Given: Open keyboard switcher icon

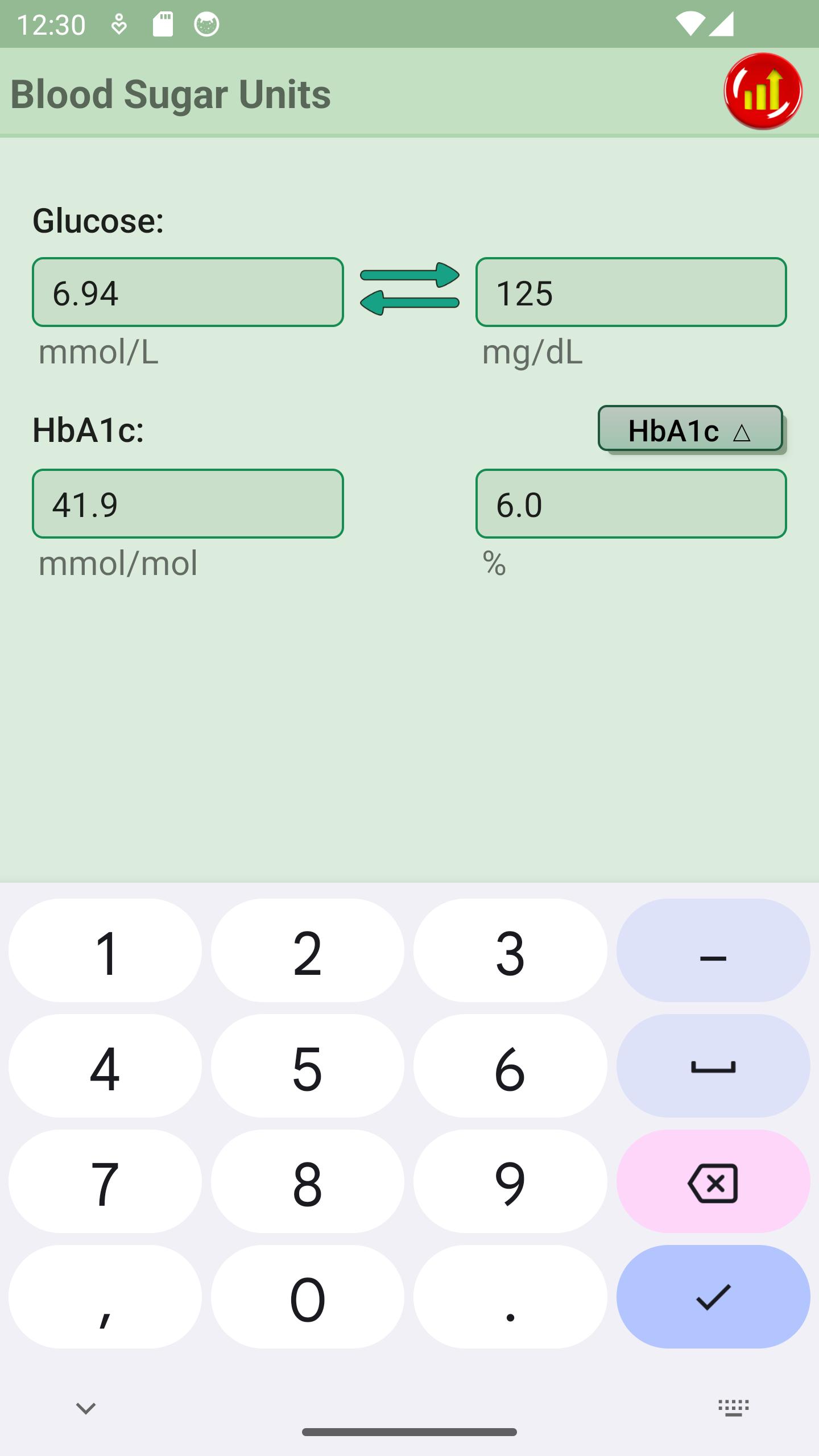Looking at the screenshot, I should point(734,1408).
